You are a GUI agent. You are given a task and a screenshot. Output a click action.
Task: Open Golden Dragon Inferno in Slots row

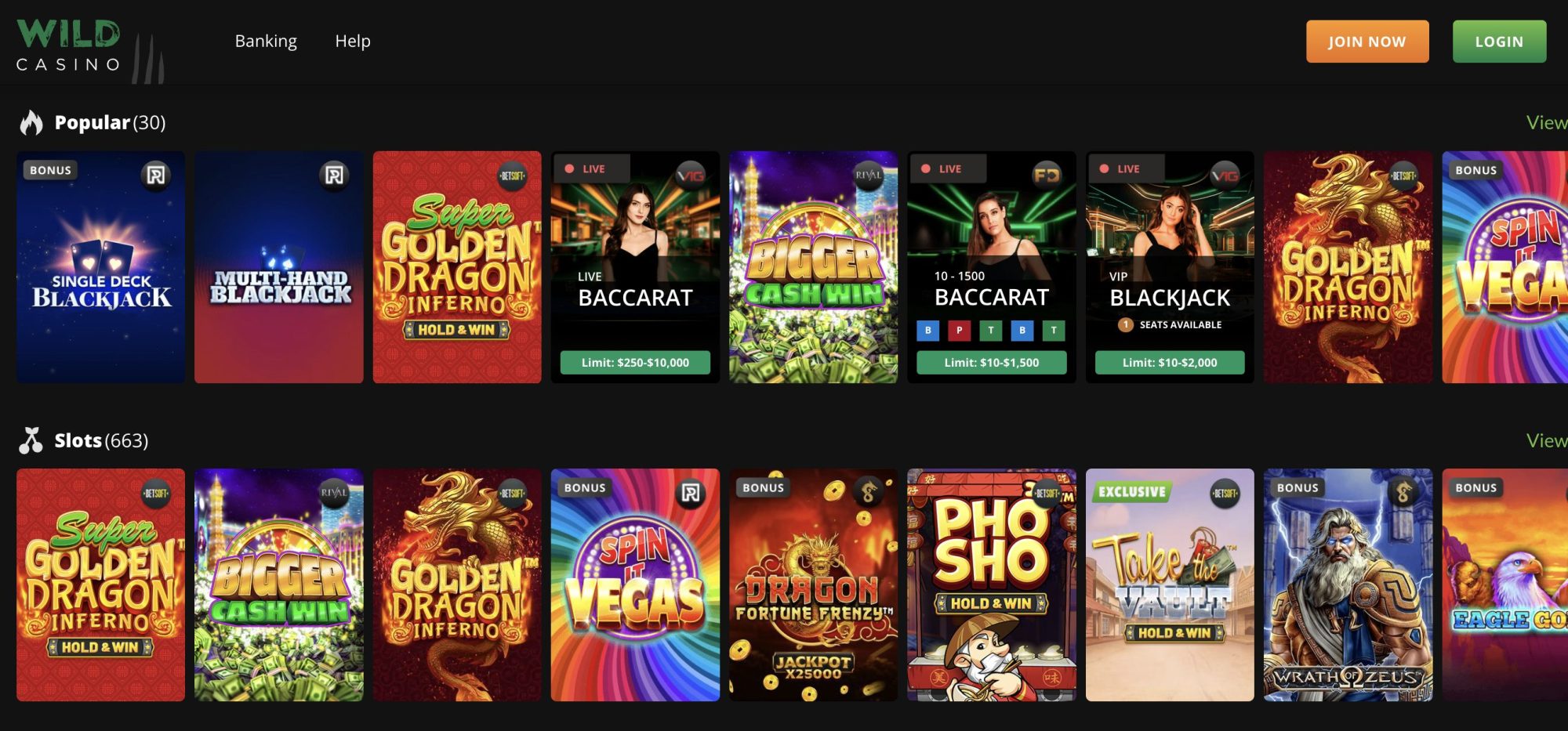(457, 584)
